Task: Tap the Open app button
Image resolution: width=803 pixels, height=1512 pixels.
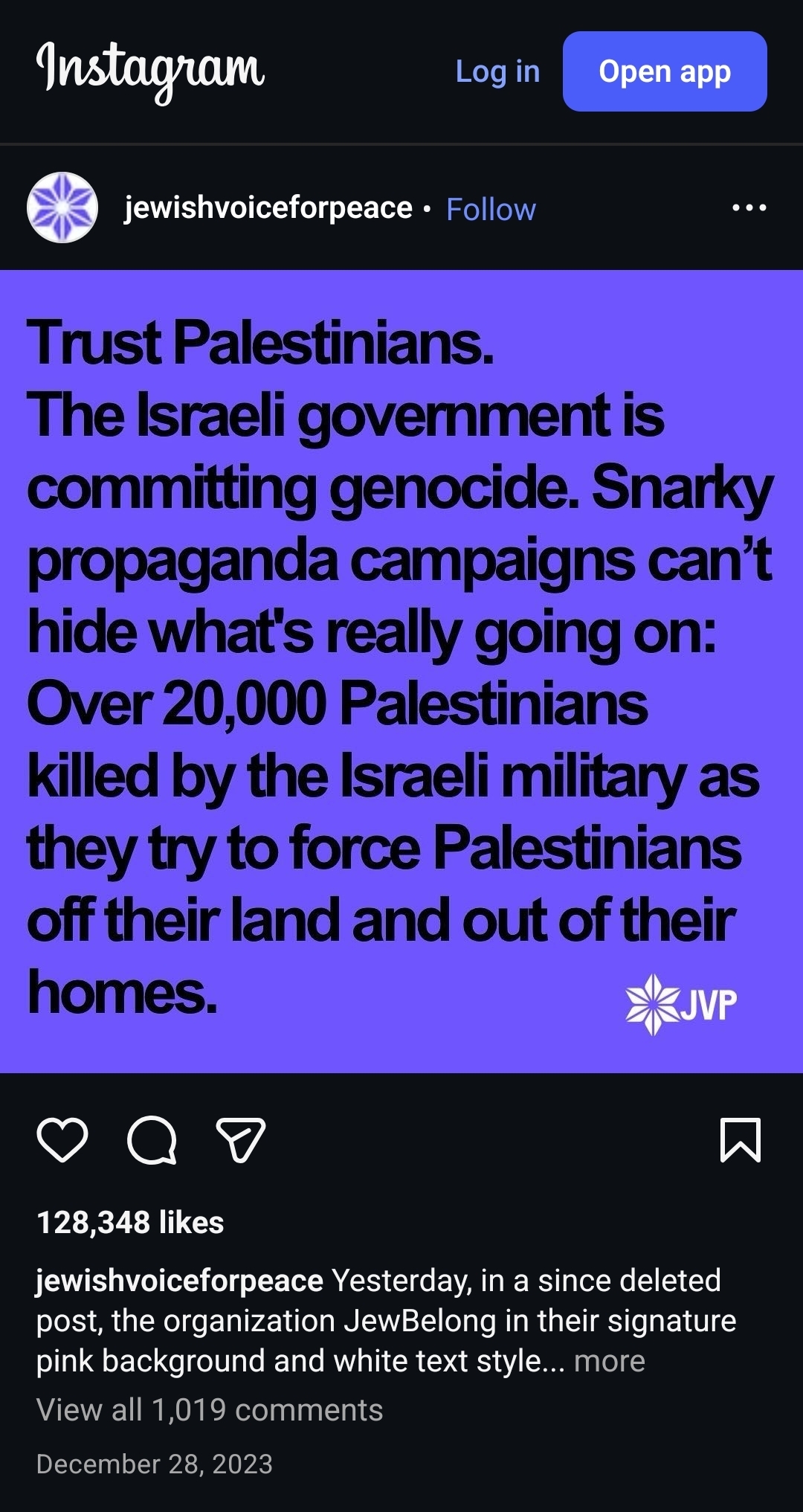Action: 665,72
